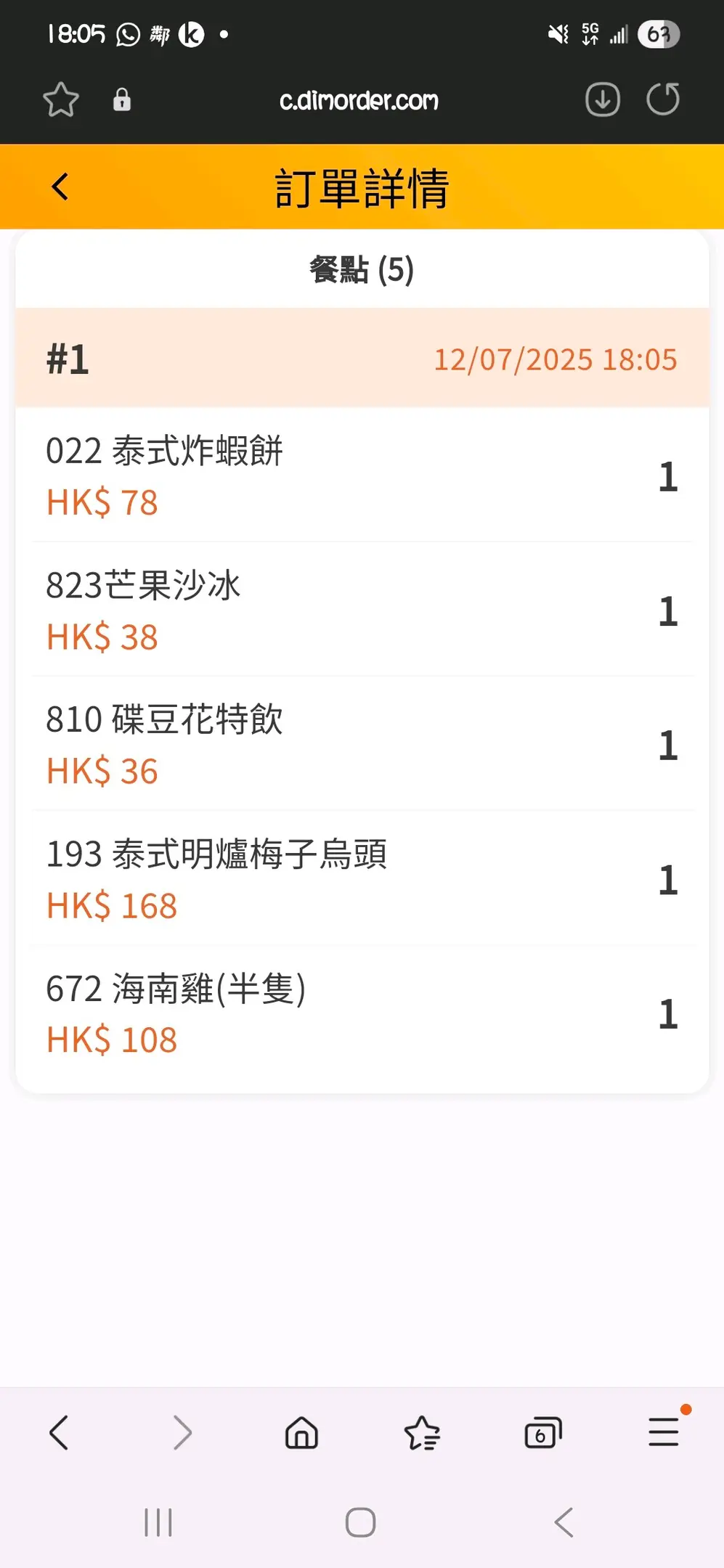Go to the browser home page

pyautogui.click(x=301, y=1433)
